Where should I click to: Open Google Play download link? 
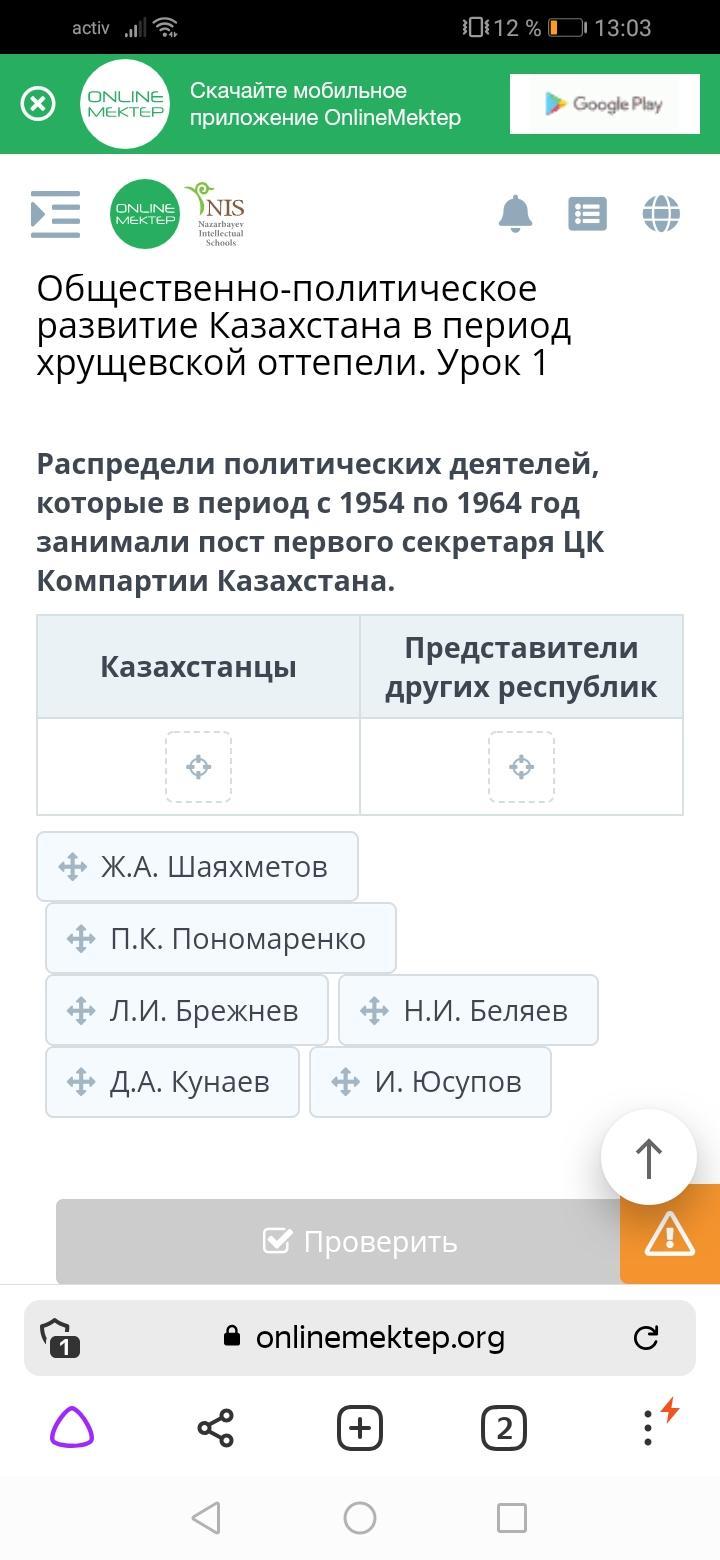coord(602,104)
